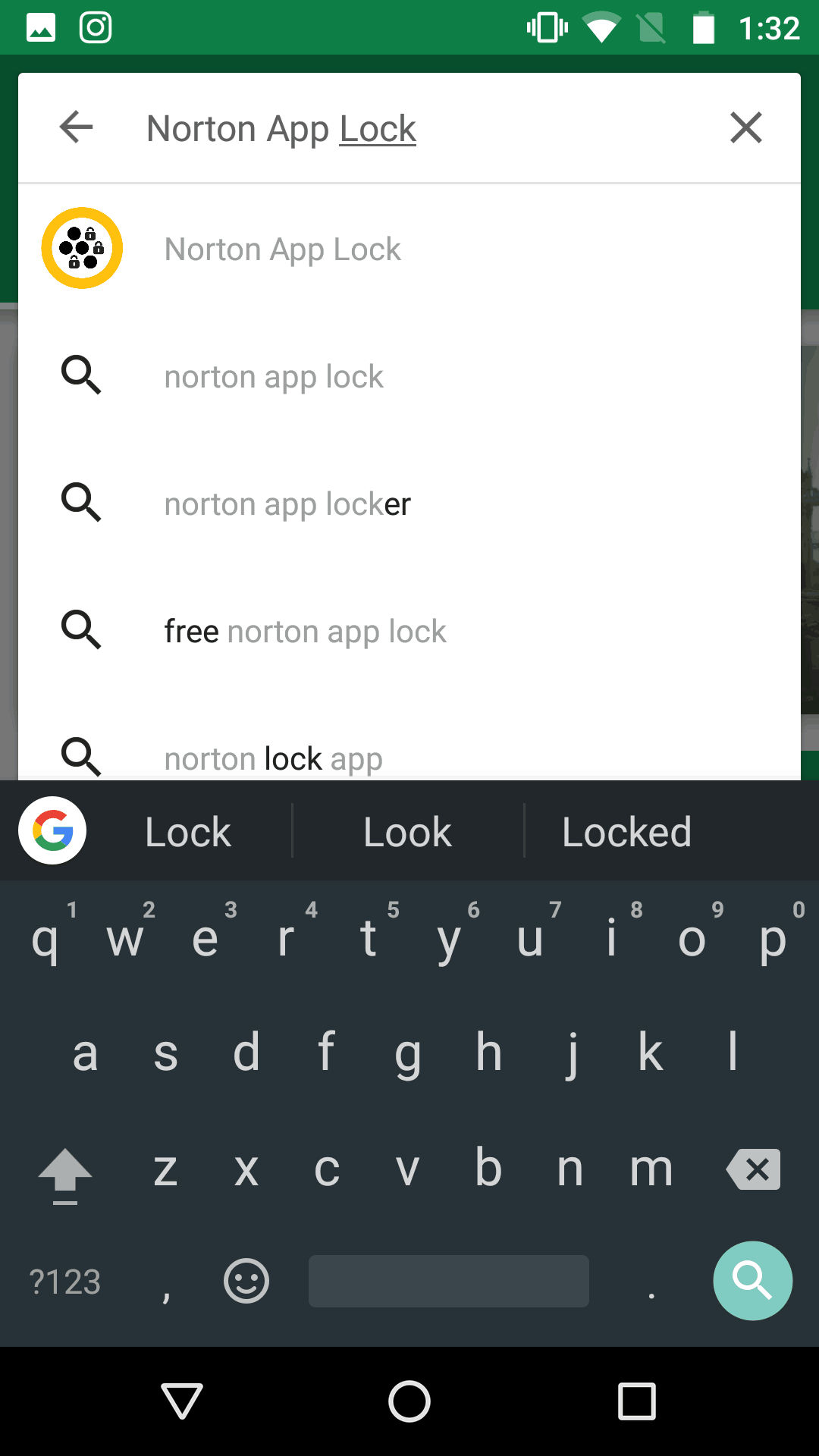The height and width of the screenshot is (1456, 819).
Task: Switch to the ?123 symbols keyboard
Action: tap(65, 1282)
